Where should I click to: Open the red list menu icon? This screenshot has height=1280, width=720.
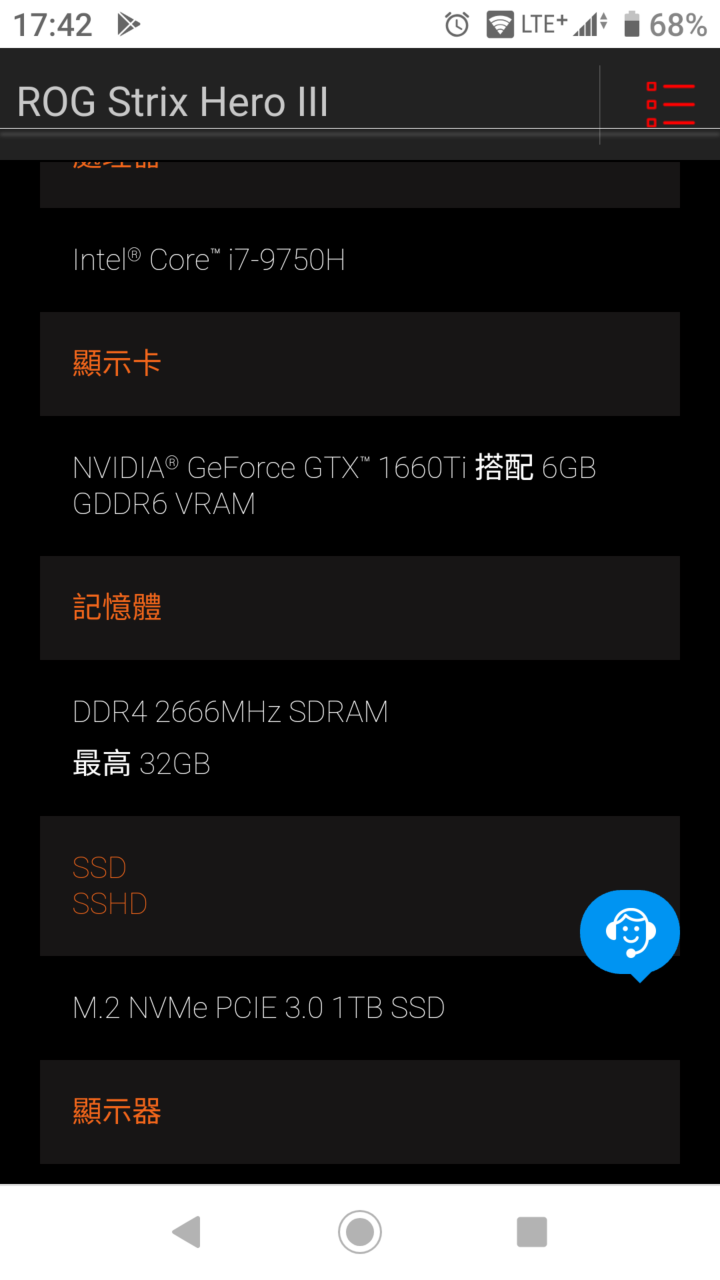tap(669, 104)
